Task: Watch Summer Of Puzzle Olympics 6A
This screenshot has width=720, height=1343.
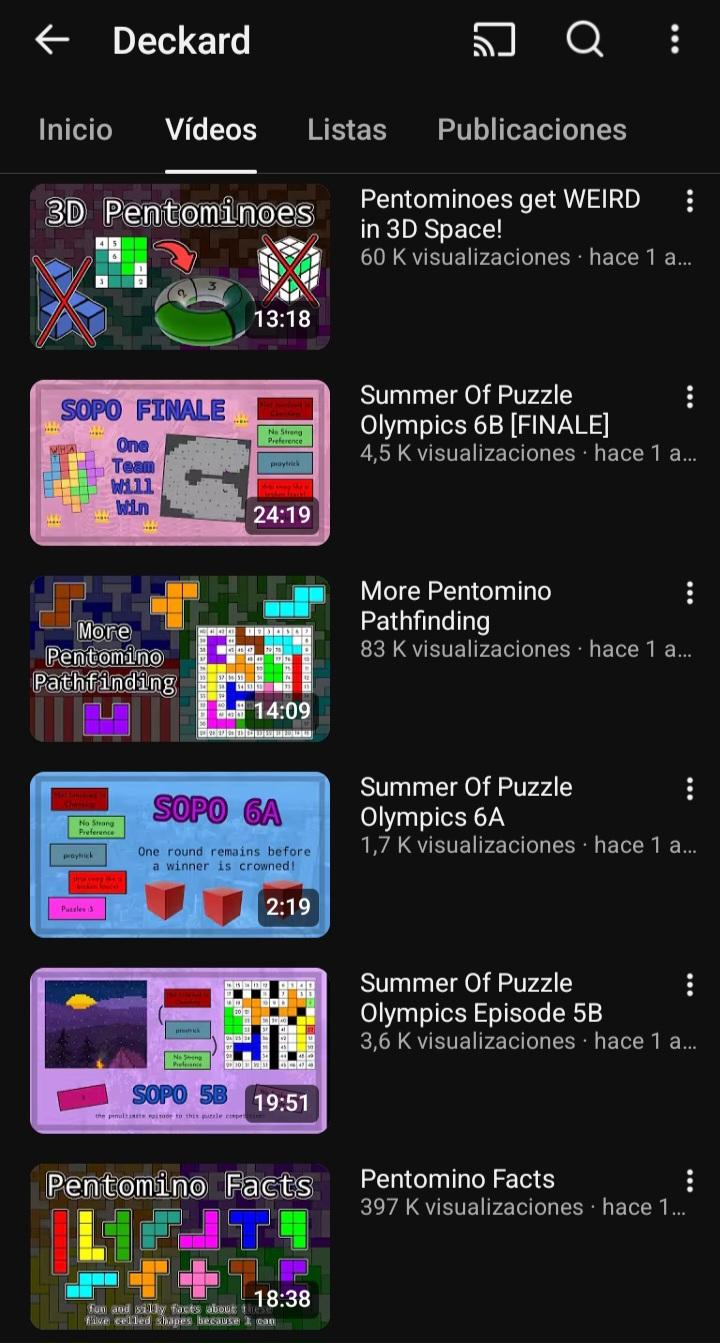Action: pyautogui.click(x=180, y=854)
